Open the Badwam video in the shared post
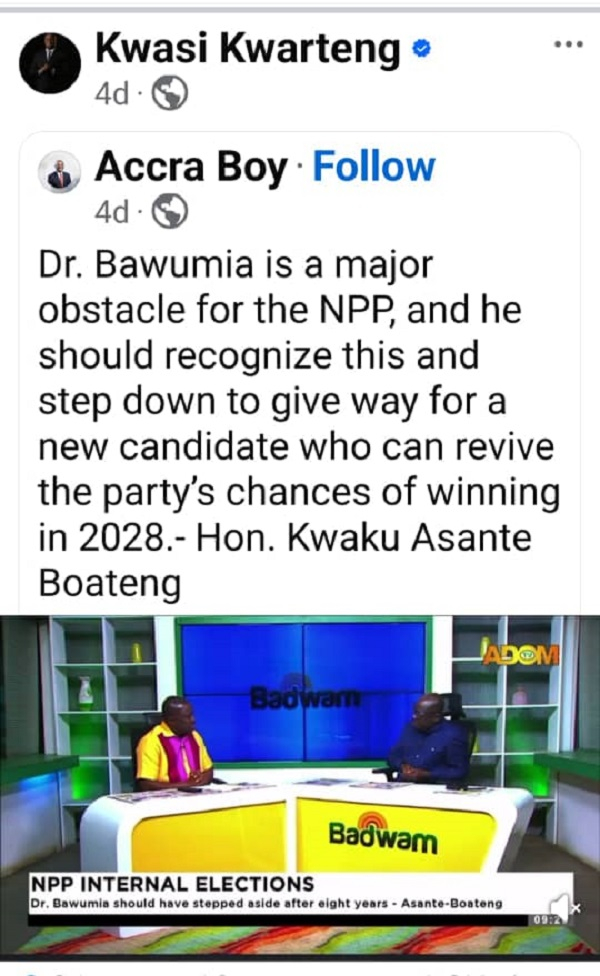Image resolution: width=600 pixels, height=976 pixels. (x=300, y=760)
